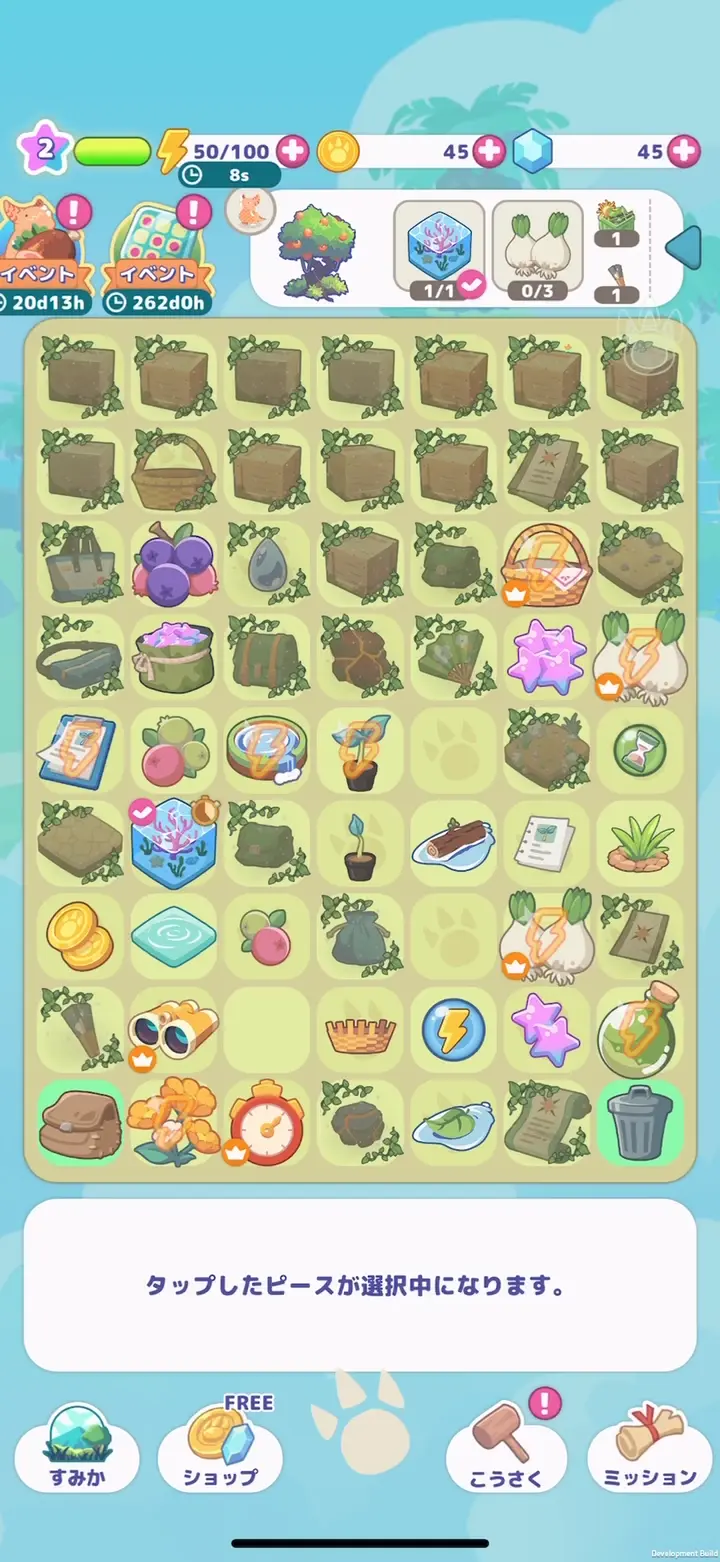The height and width of the screenshot is (1562, 720).
Task: Open the meat event with 20d13h timer
Action: pos(40,250)
